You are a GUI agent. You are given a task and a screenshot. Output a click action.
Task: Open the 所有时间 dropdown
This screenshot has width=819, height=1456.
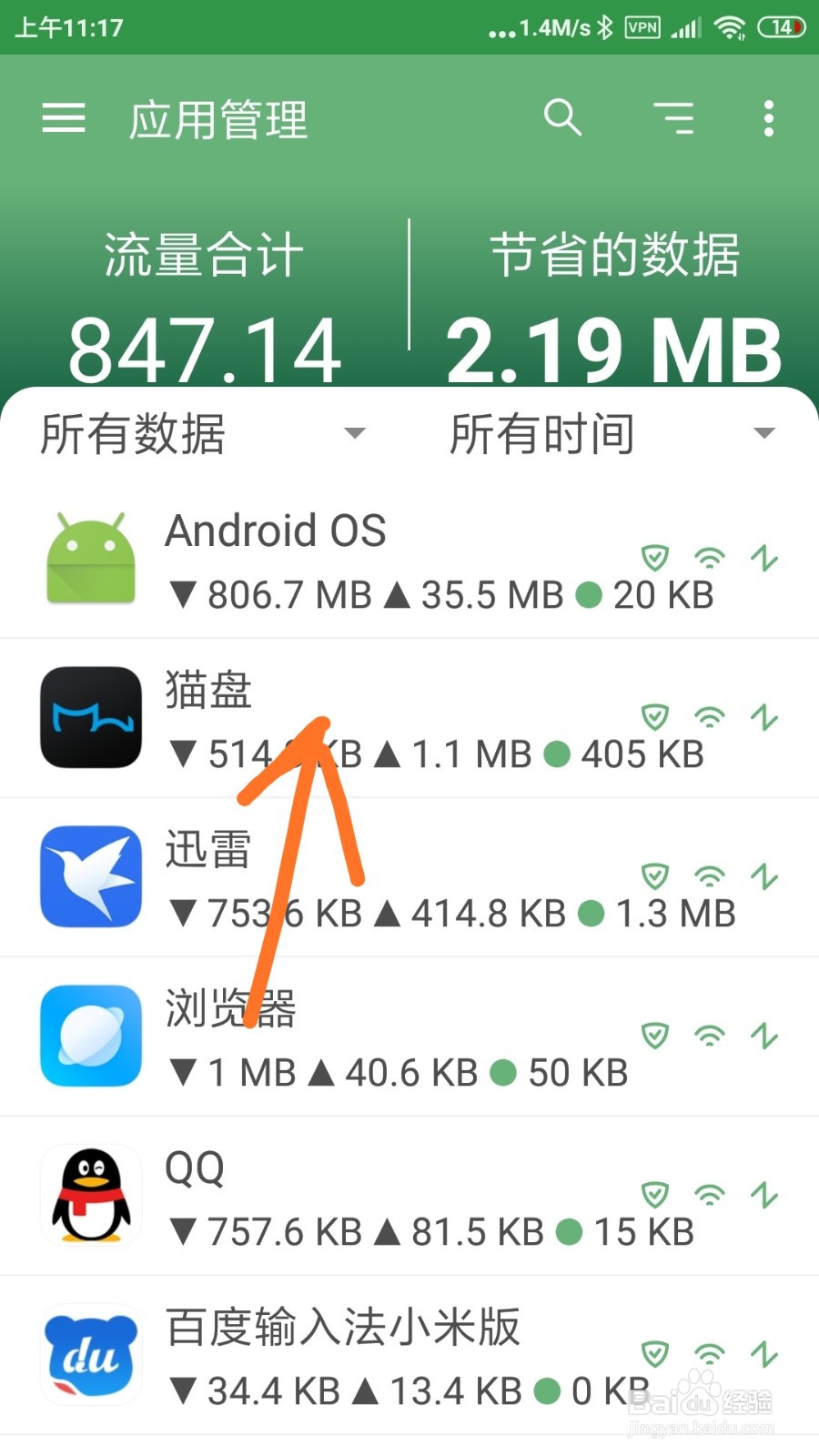(x=605, y=435)
